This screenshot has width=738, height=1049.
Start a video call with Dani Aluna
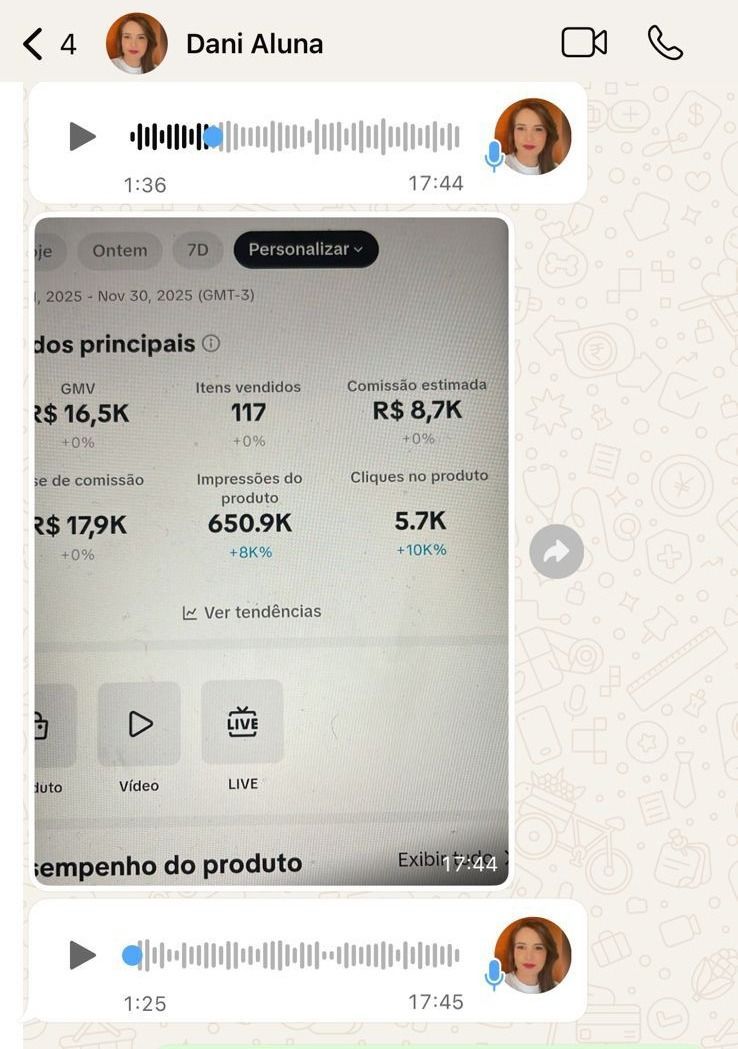[x=584, y=43]
